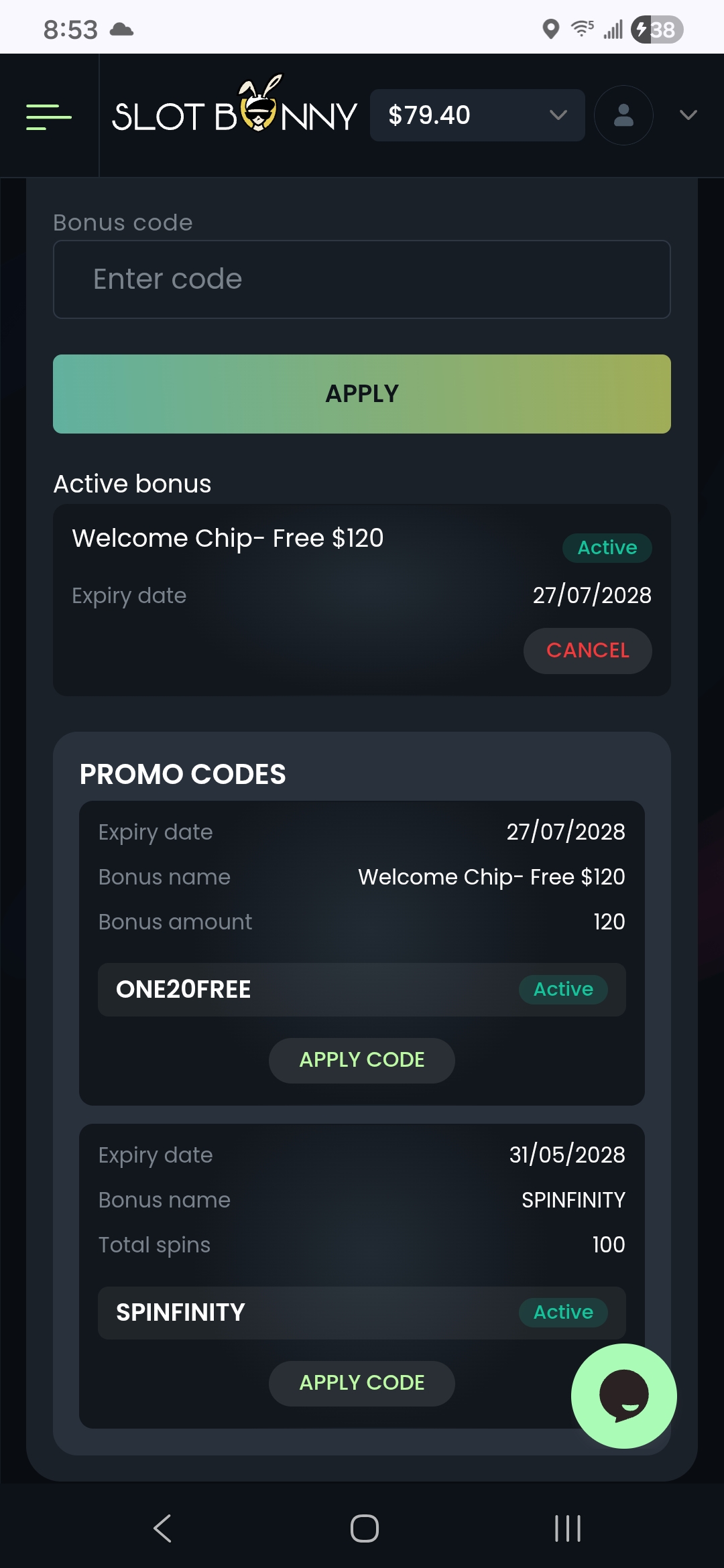
Task: Apply code for ONE20FREE promo
Action: [x=362, y=1060]
